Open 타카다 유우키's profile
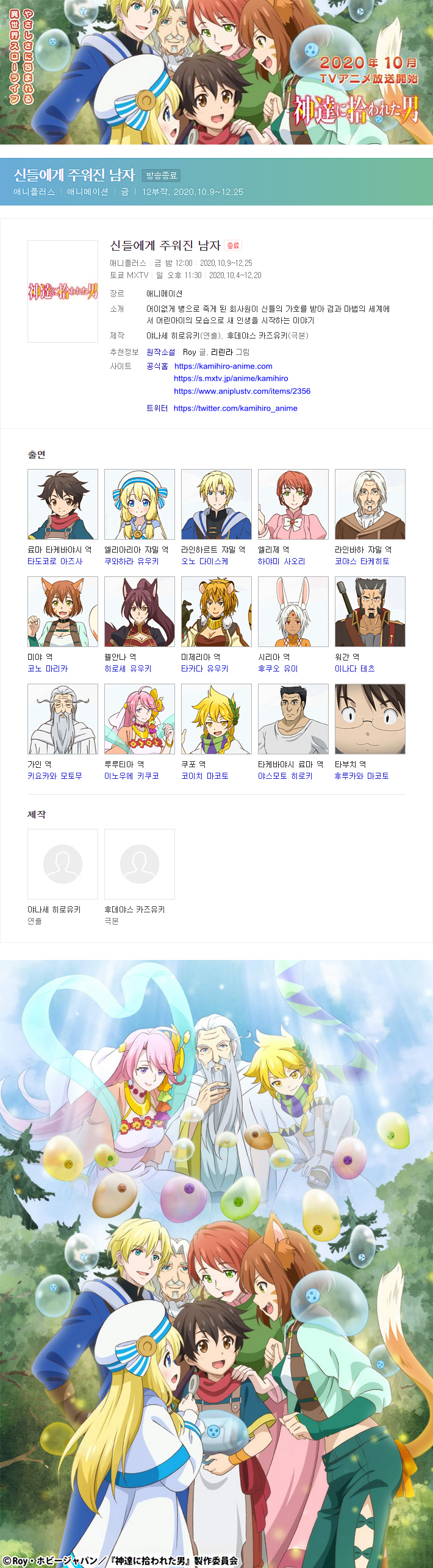 pyautogui.click(x=204, y=668)
